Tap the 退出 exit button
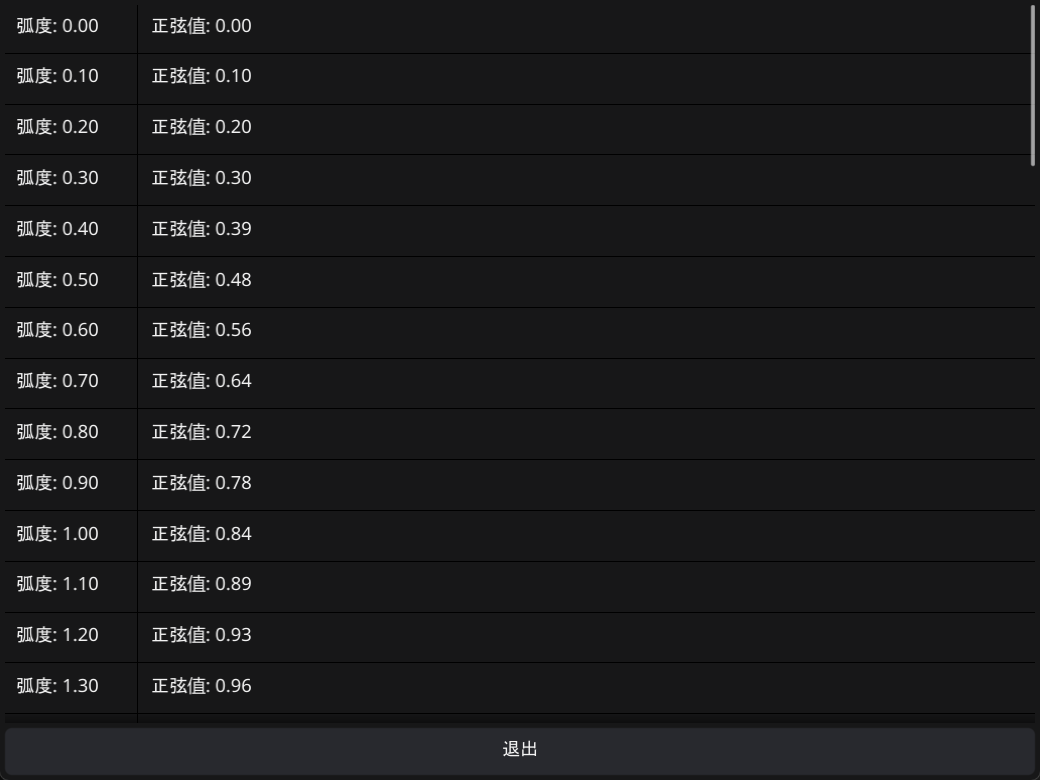 point(519,750)
